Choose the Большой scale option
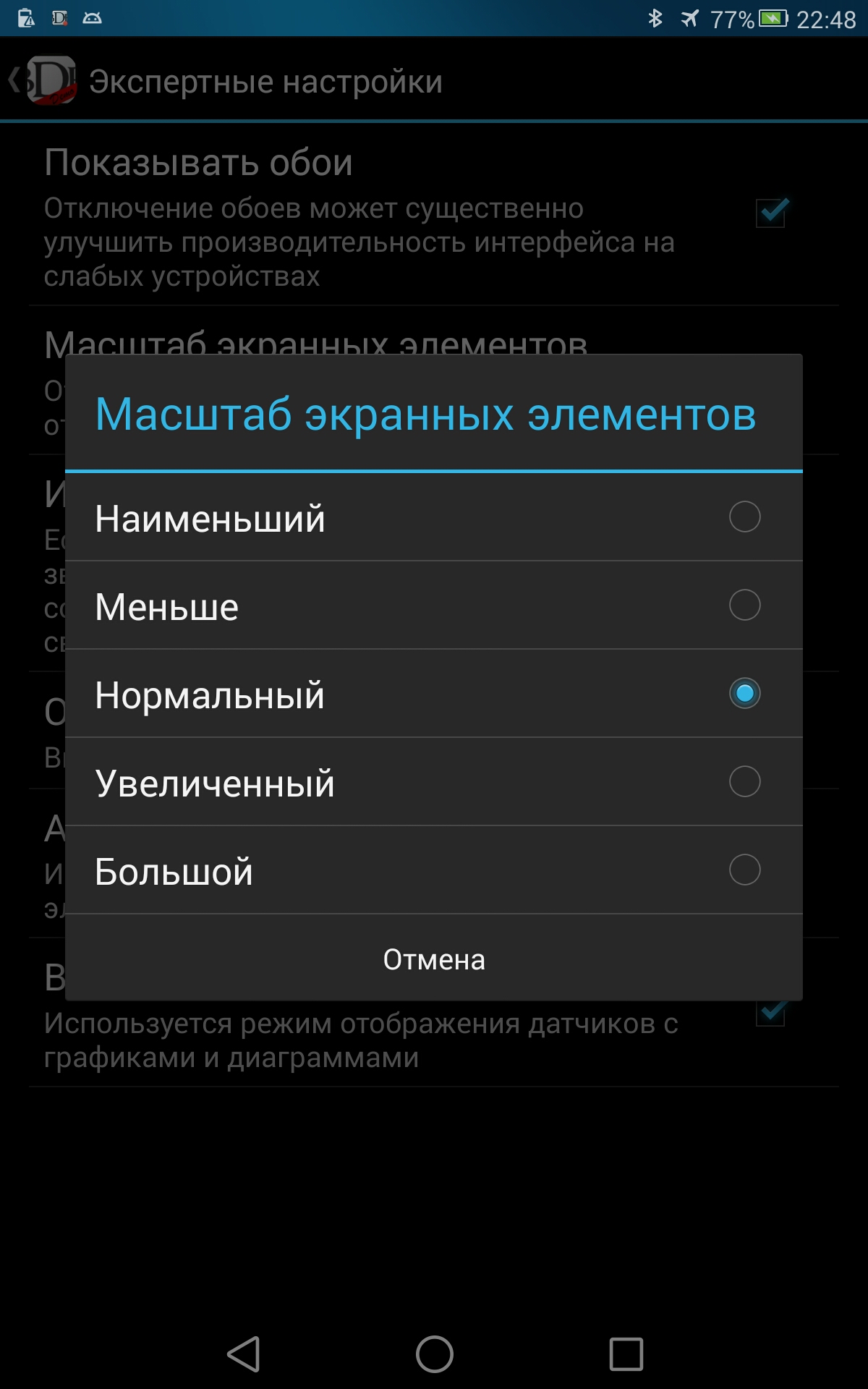 [434, 870]
